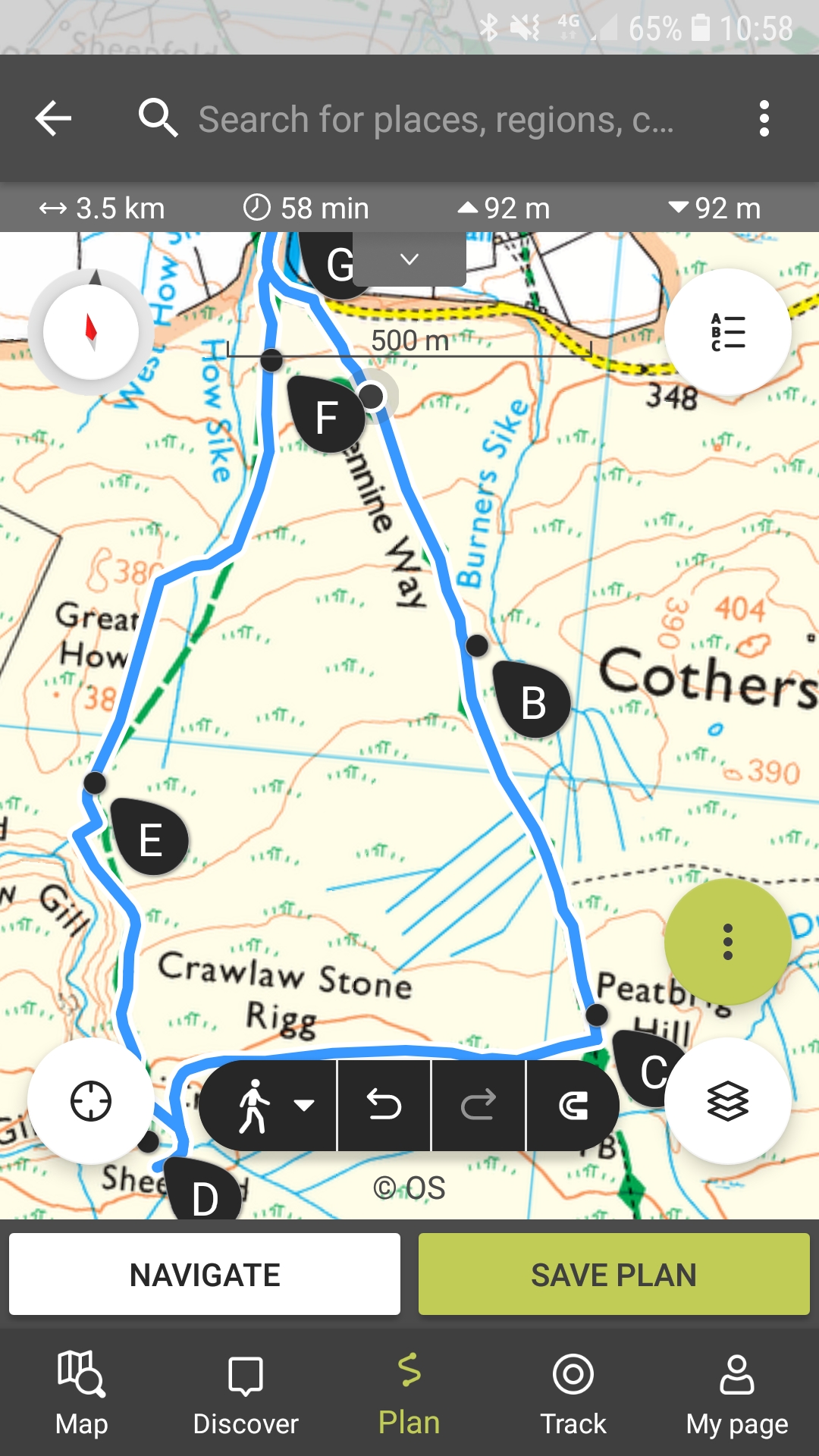Save this plan
819x1456 pixels.
(x=613, y=1275)
